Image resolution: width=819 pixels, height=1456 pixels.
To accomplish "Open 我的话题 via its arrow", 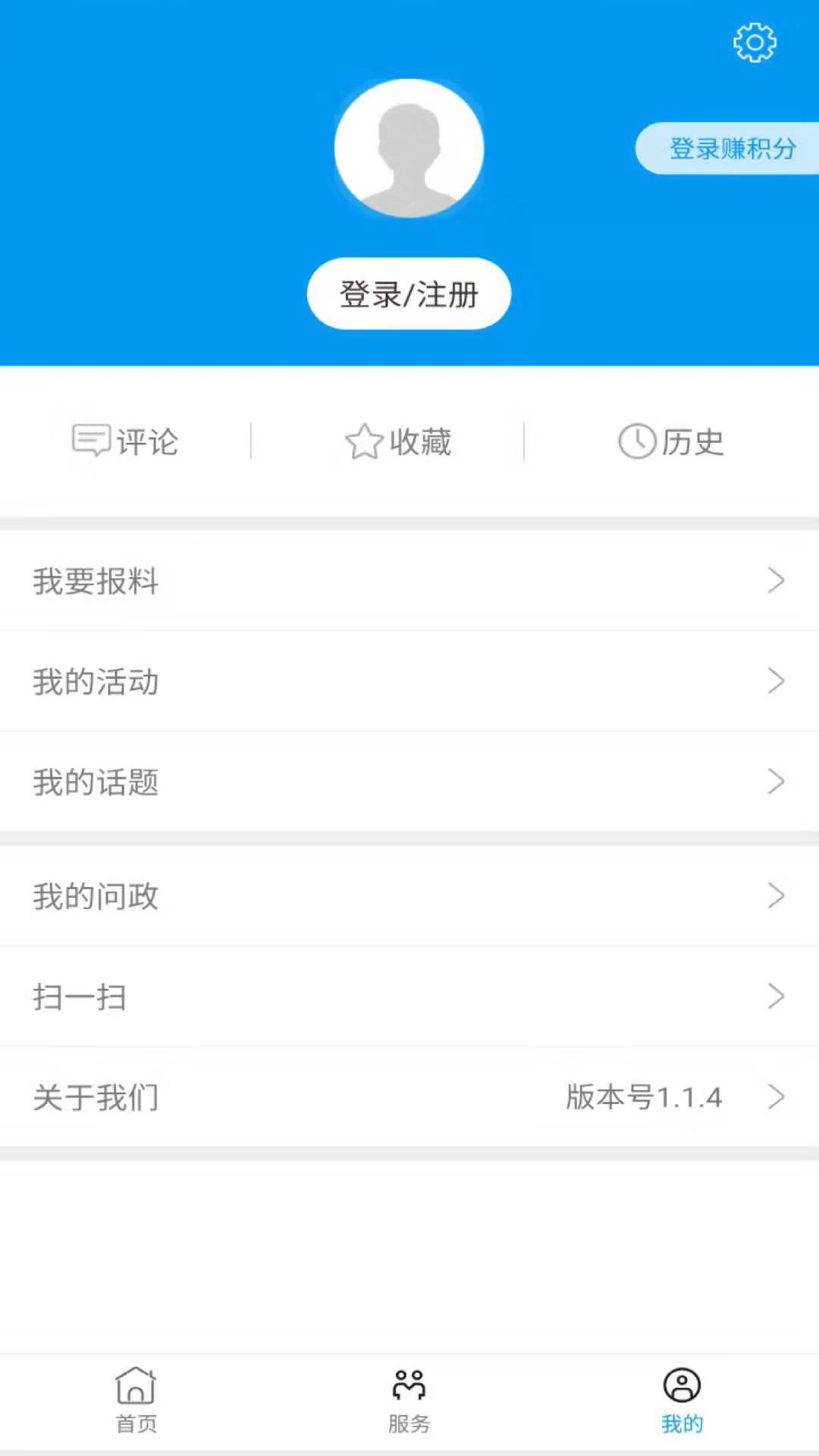I will [x=777, y=781].
